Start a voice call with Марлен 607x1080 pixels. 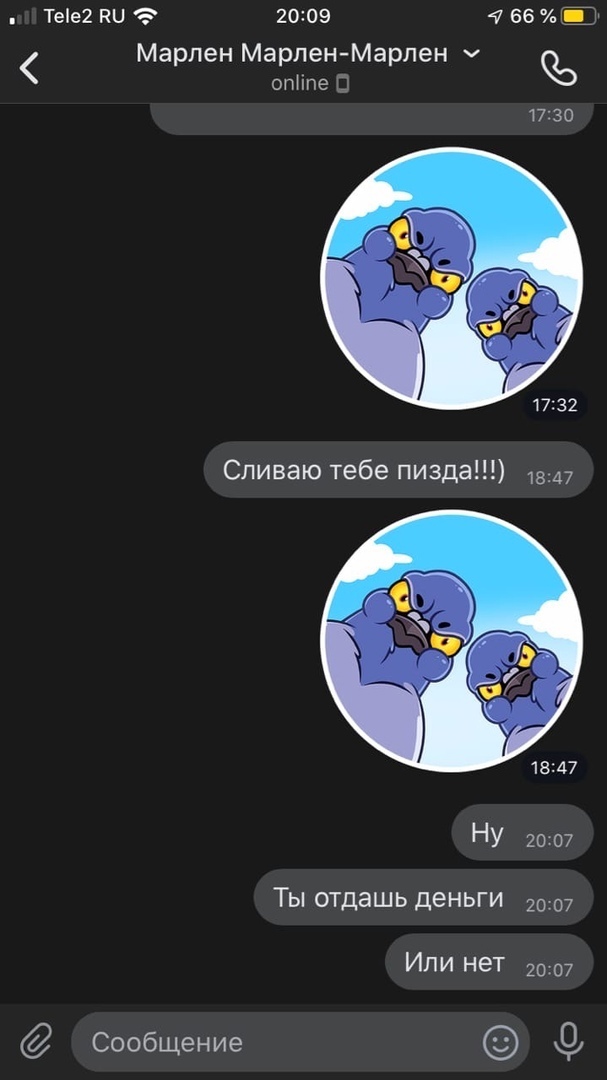click(x=558, y=68)
